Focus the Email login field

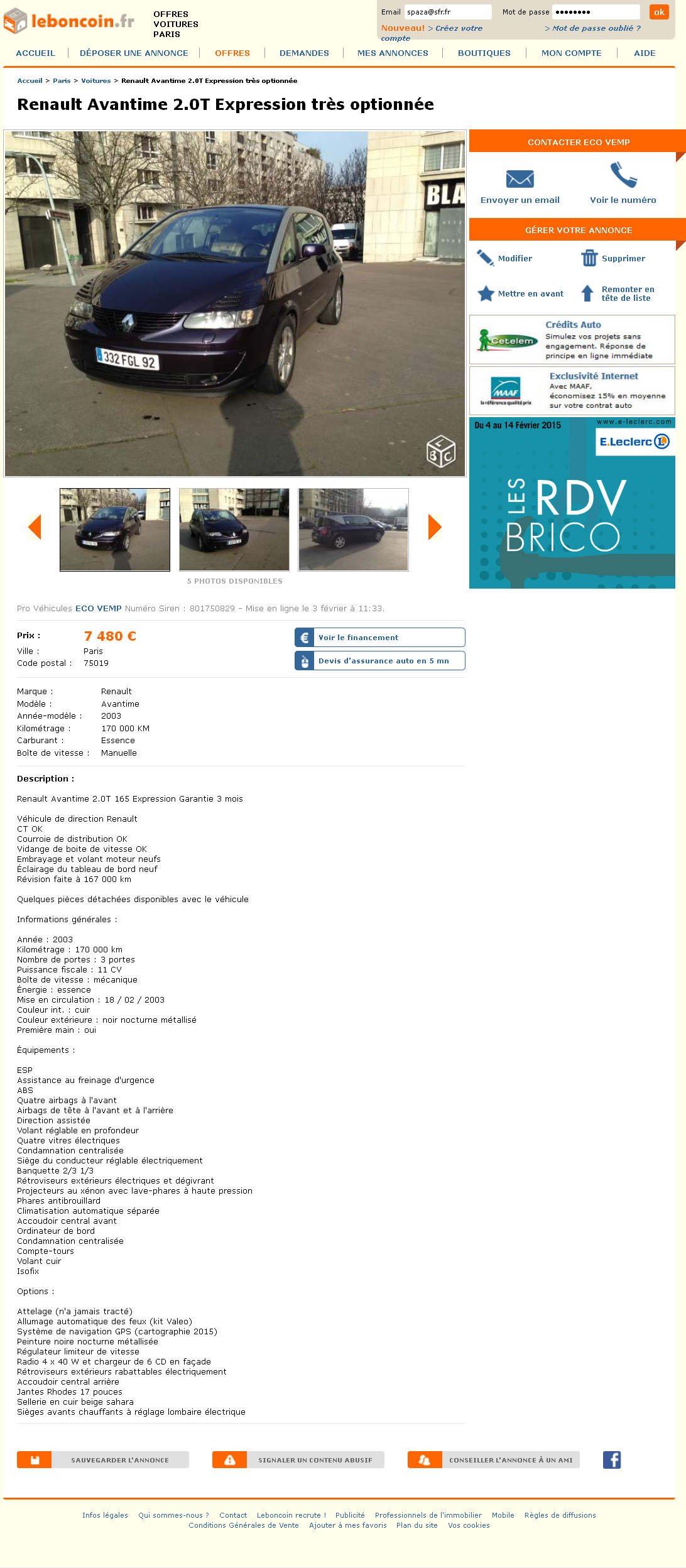pyautogui.click(x=447, y=12)
